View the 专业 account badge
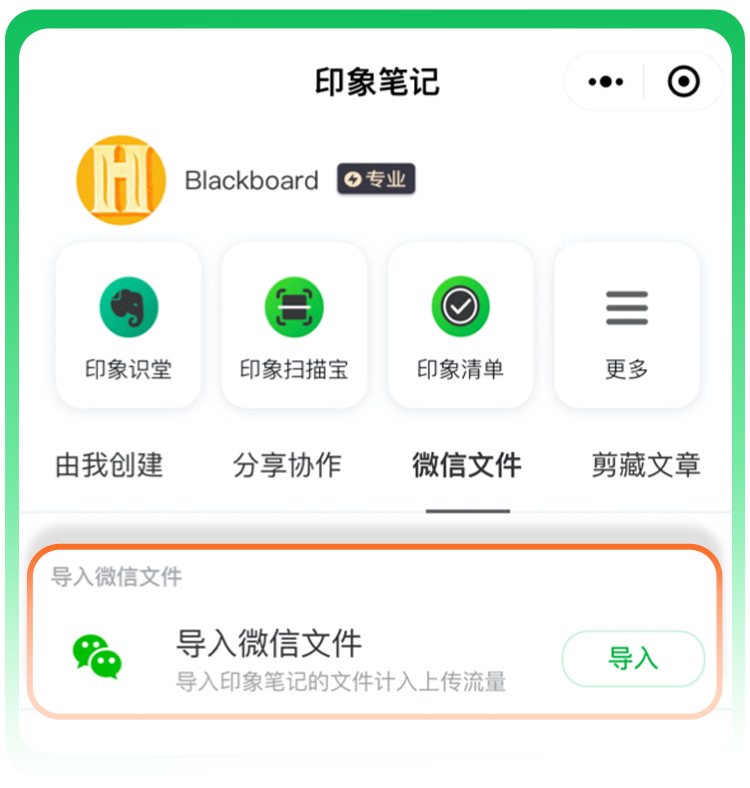The image size is (750, 788). click(376, 180)
